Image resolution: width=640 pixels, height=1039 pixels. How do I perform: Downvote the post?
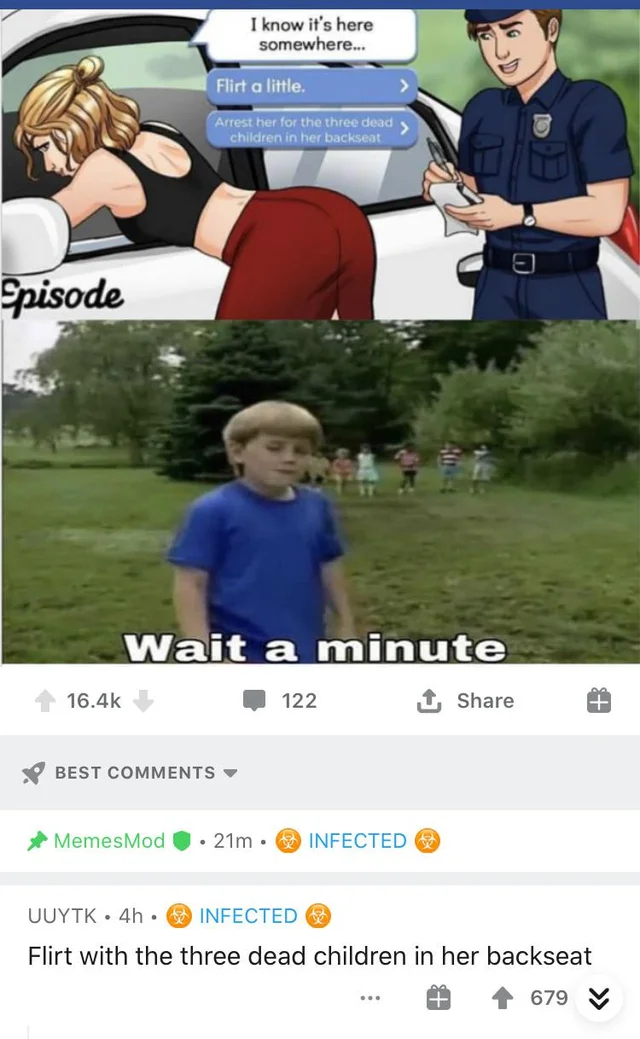tap(143, 700)
